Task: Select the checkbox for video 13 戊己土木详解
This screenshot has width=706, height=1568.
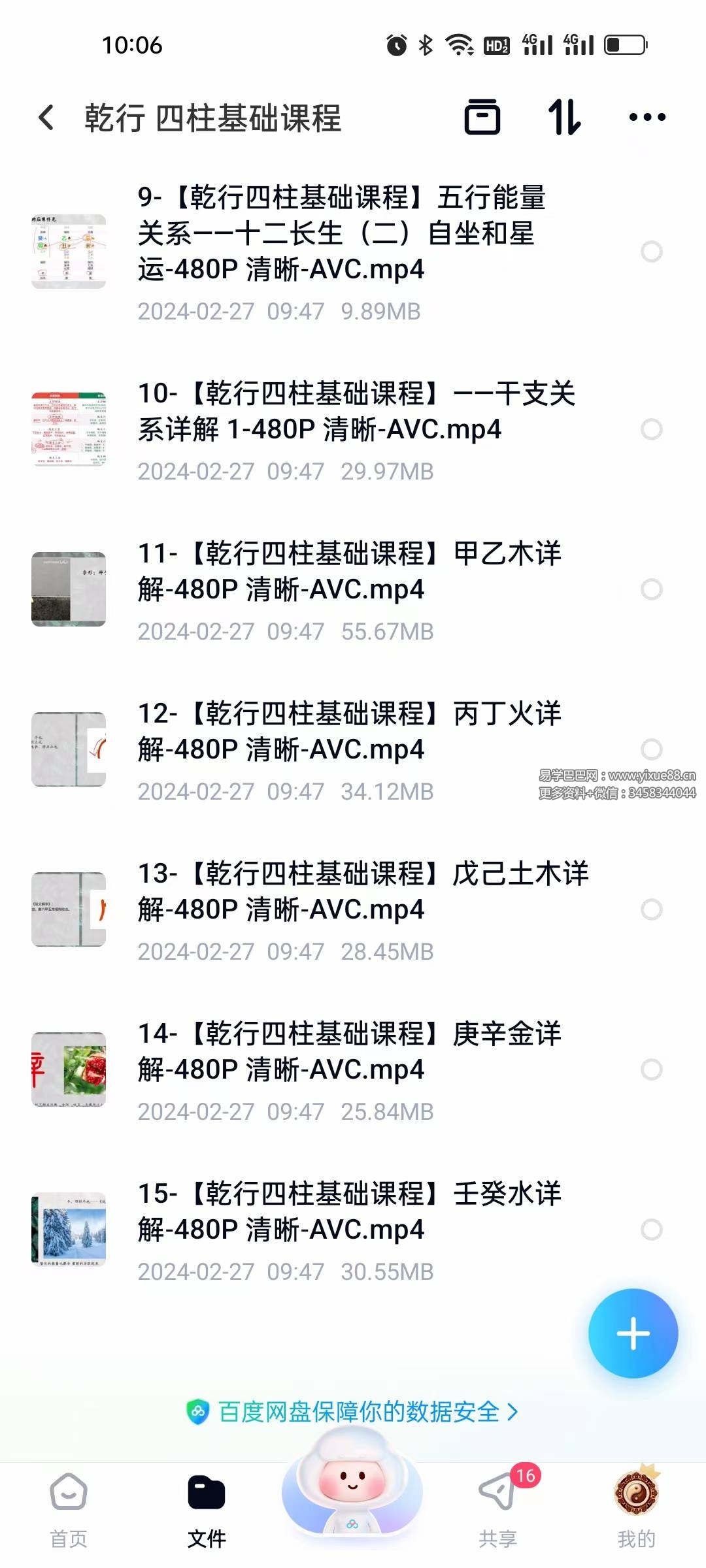Action: [651, 909]
